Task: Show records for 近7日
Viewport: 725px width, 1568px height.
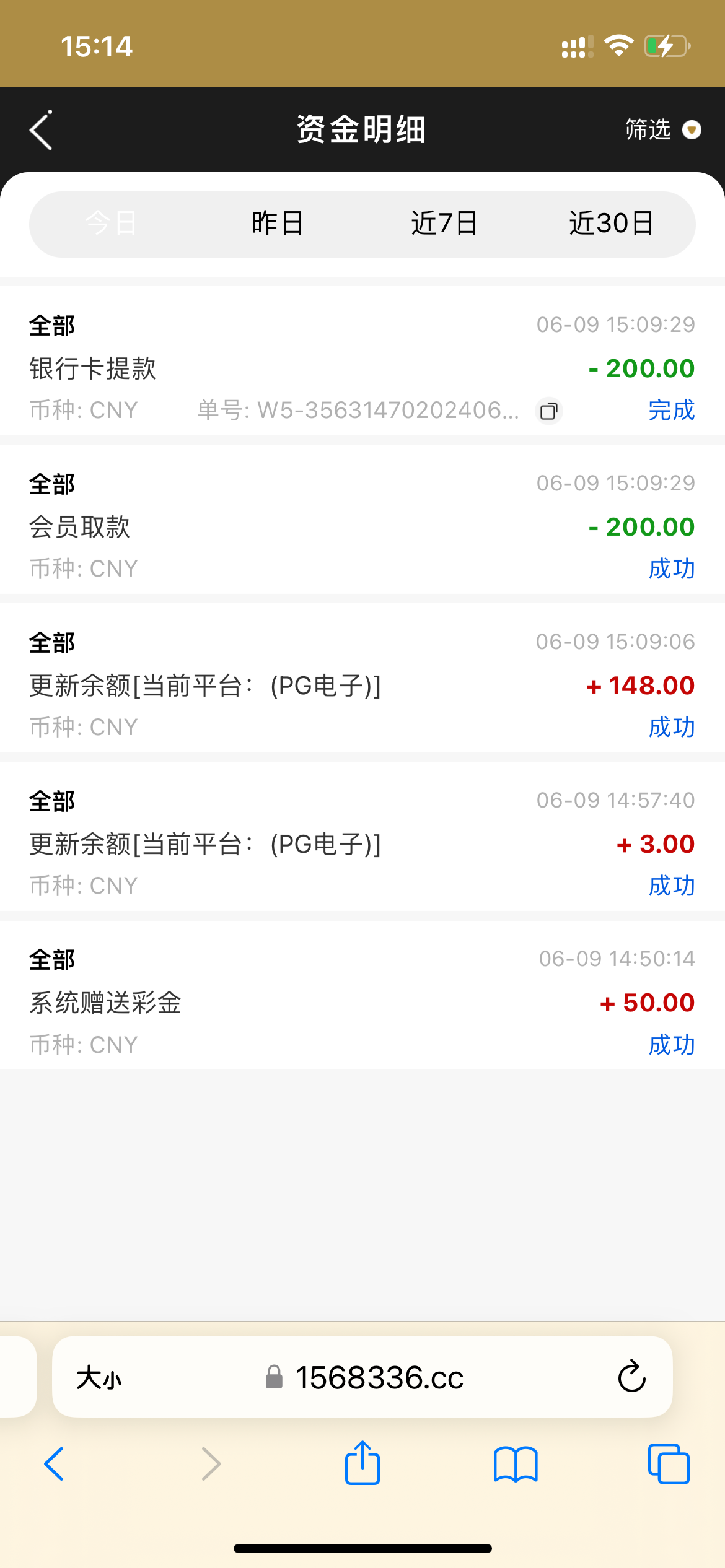Action: (444, 224)
